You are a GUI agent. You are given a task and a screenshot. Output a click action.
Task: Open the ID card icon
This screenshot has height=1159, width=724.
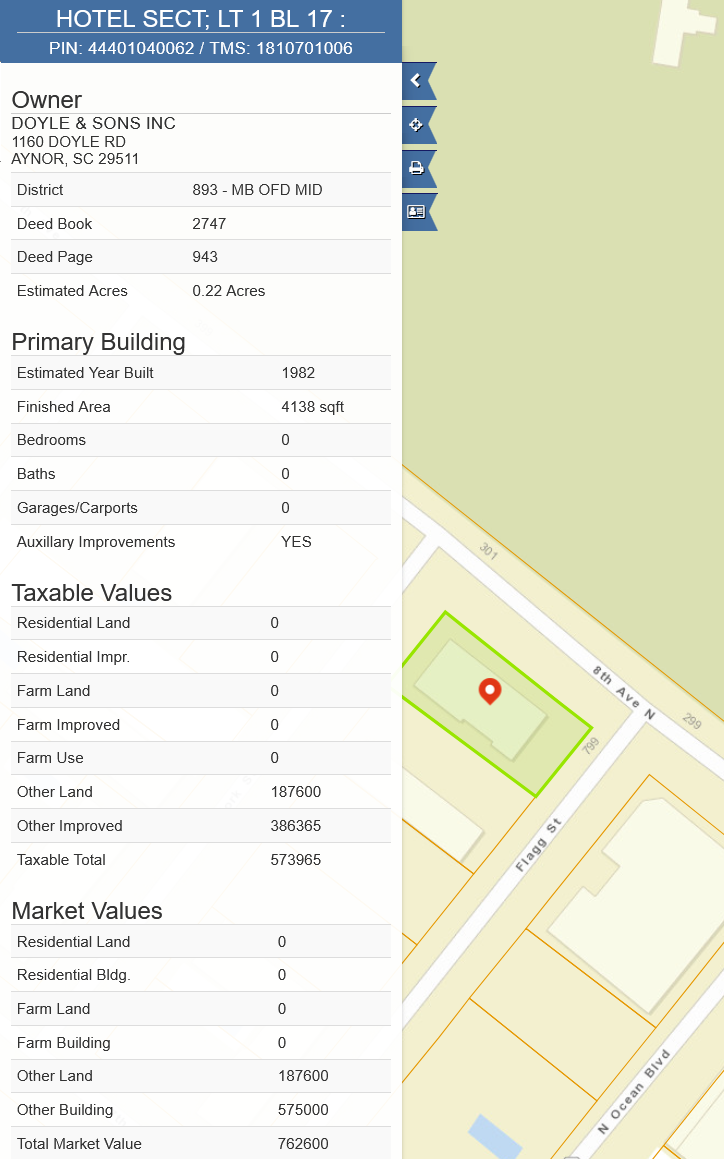[x=416, y=212]
